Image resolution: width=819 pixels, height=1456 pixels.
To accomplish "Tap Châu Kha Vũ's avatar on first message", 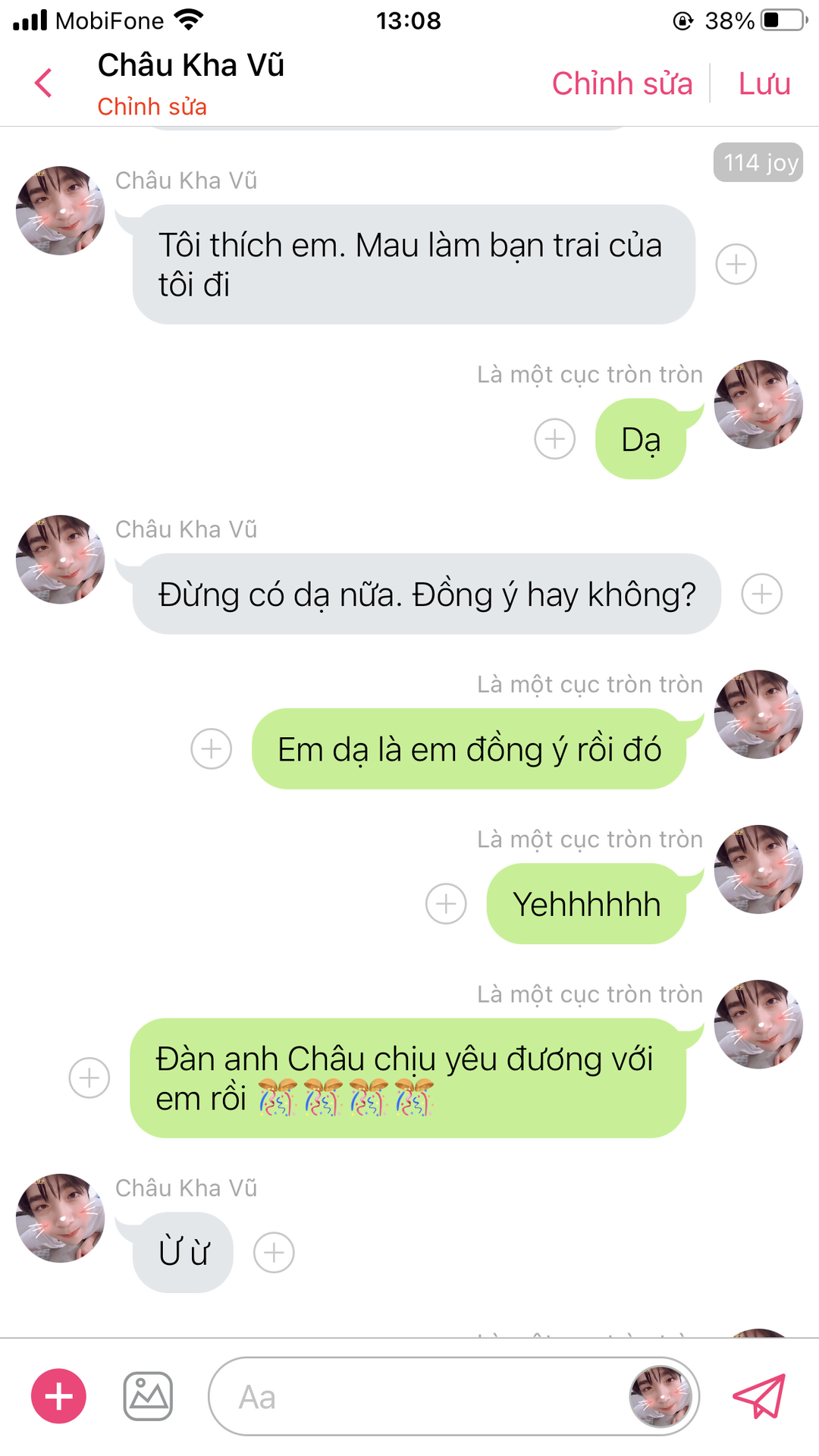I will [x=61, y=211].
